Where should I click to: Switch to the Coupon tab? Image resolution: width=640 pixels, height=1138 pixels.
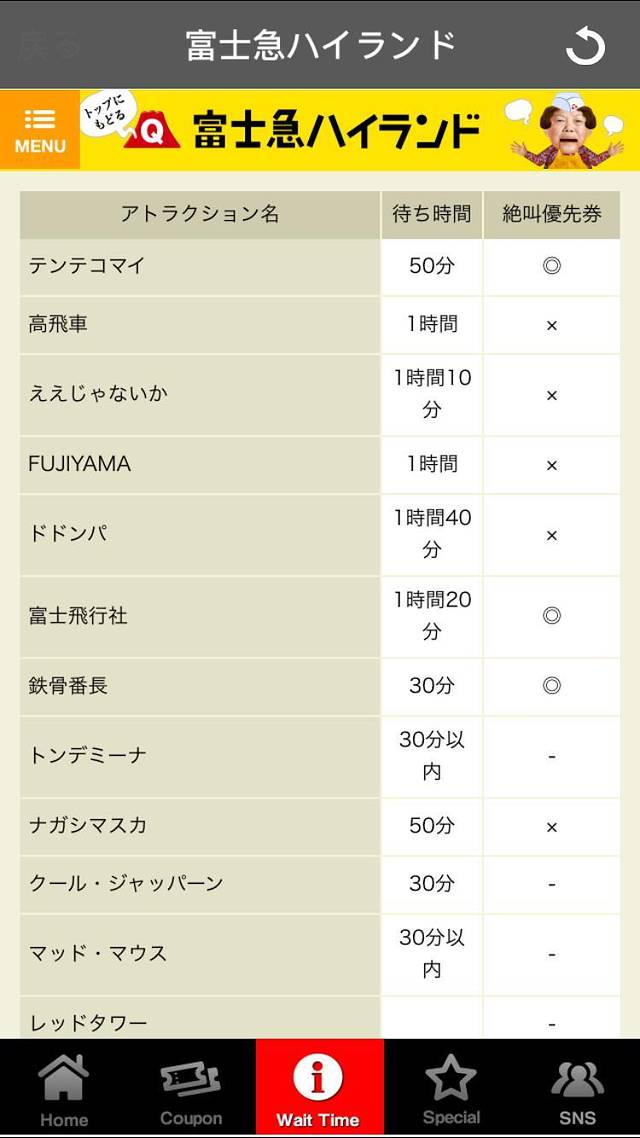[x=191, y=1088]
